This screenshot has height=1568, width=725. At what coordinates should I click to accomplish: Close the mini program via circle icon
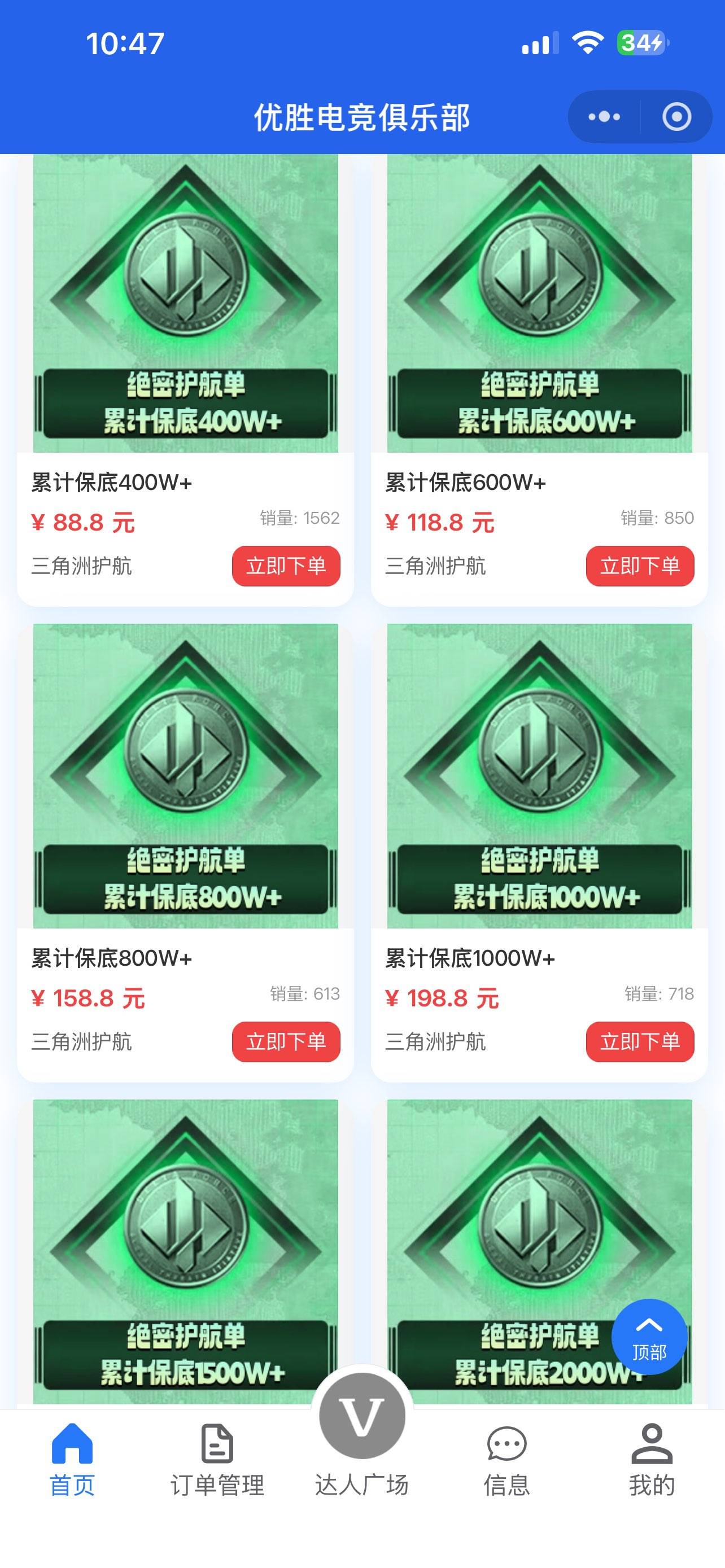676,116
